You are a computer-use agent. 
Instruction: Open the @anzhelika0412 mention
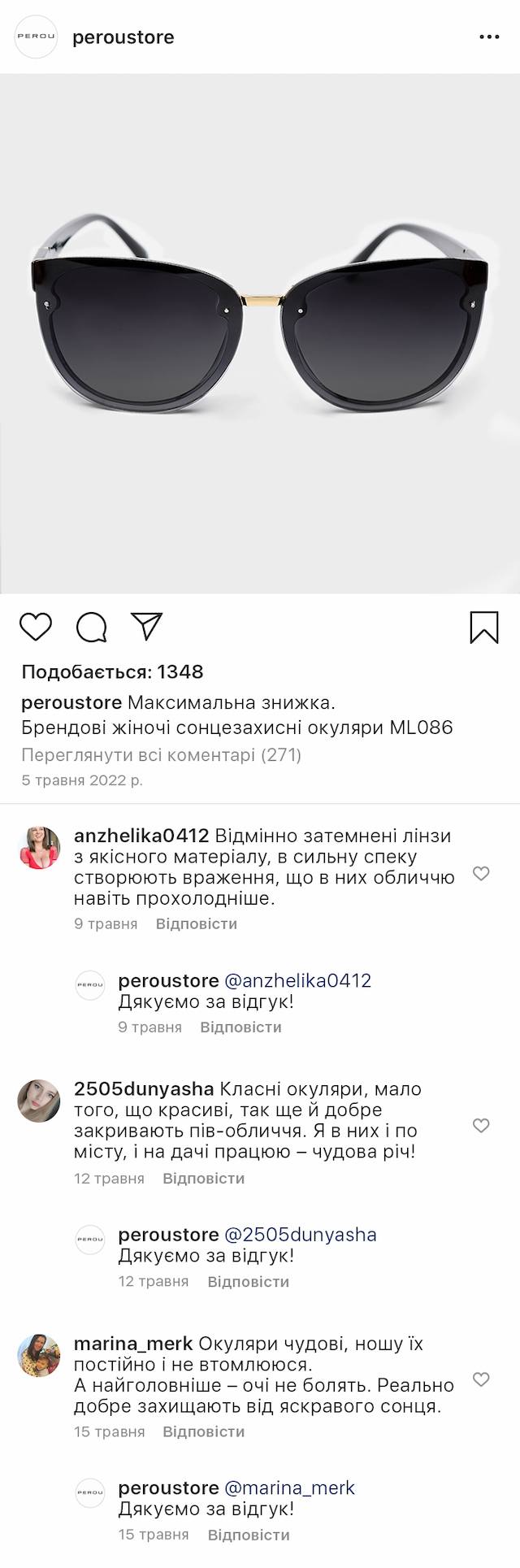coord(297,981)
